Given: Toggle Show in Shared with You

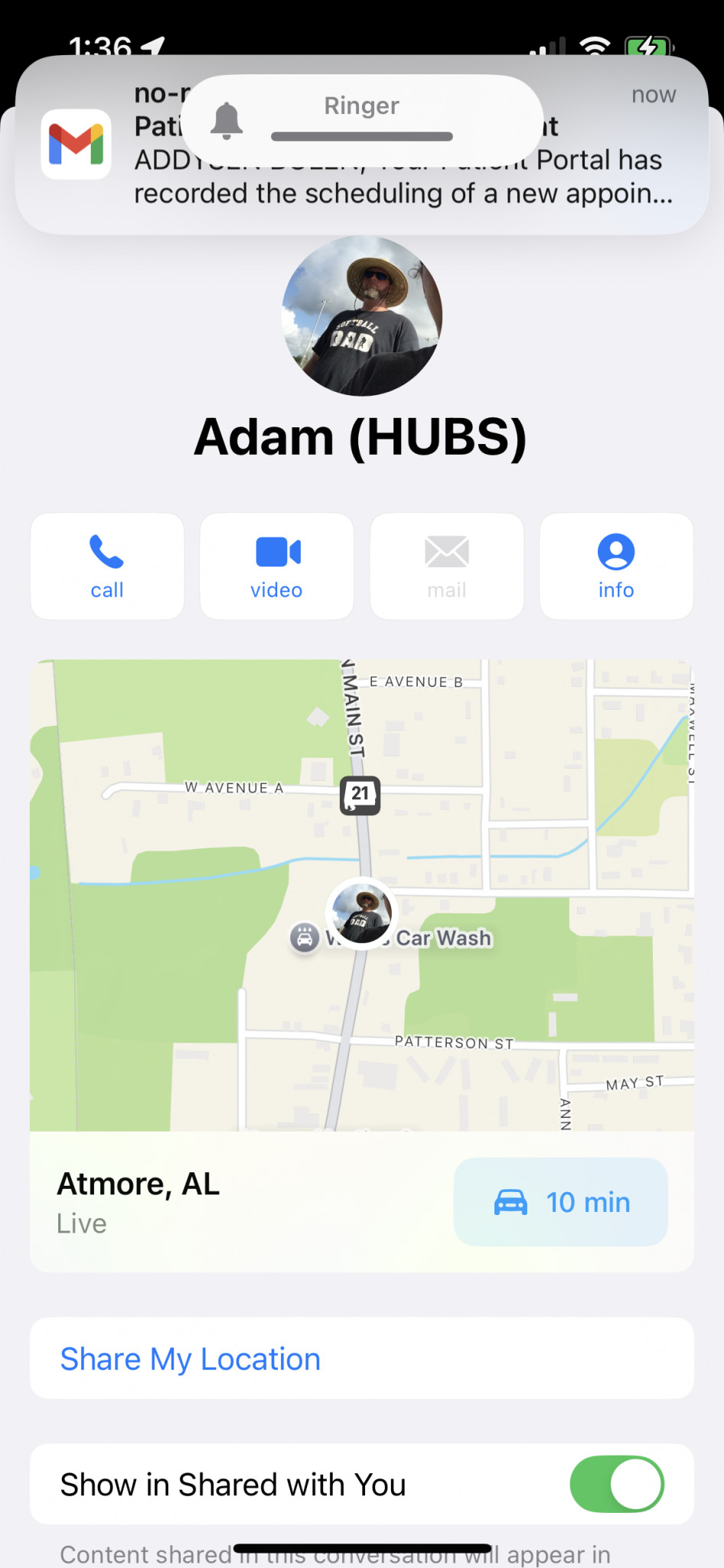Looking at the screenshot, I should click(x=617, y=1484).
